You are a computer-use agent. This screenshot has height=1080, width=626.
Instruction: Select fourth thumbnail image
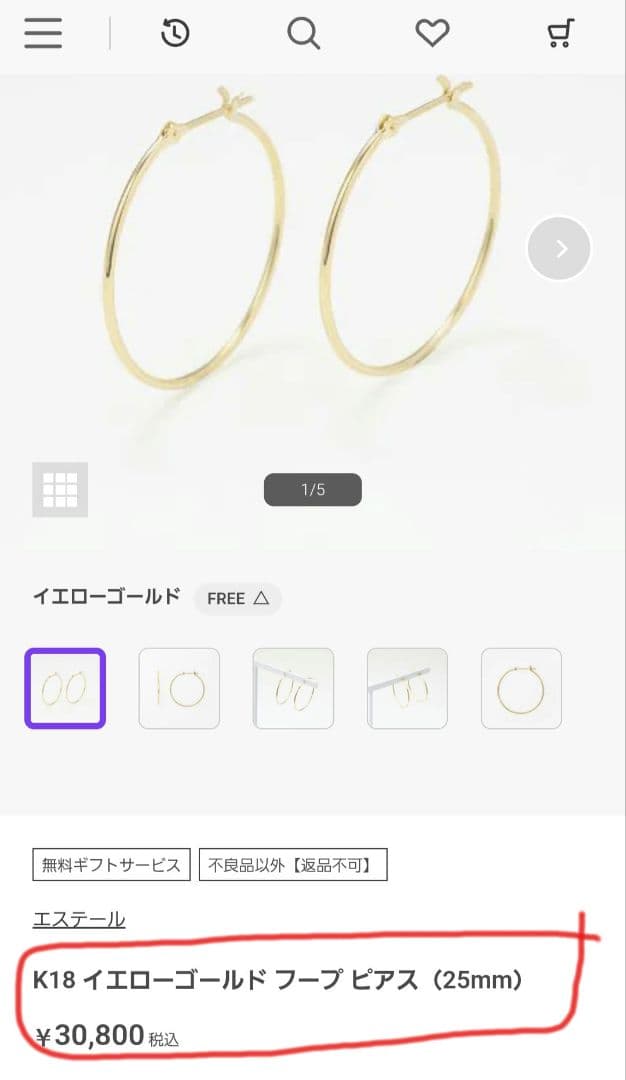407,688
